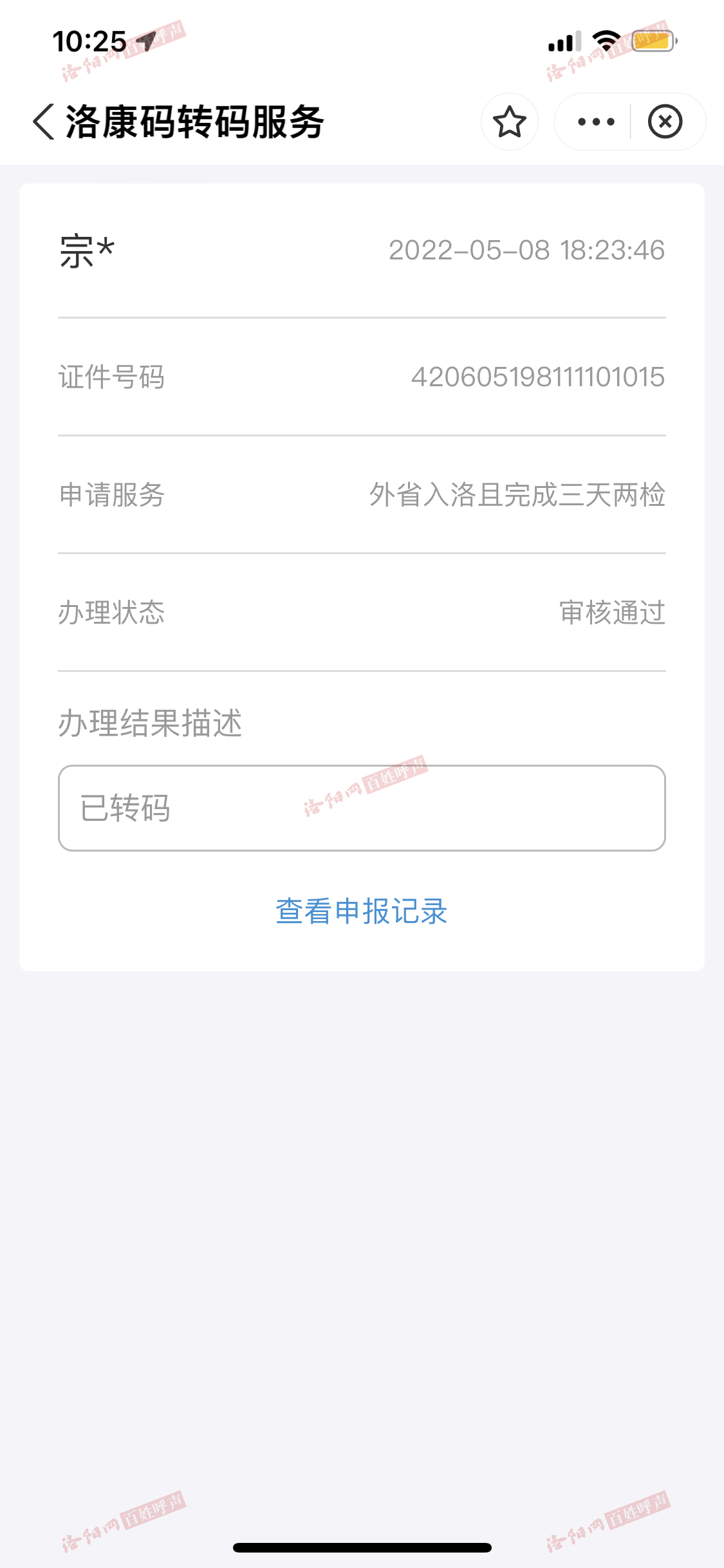Go back using the back arrow
This screenshot has height=1568, width=724.
pos(44,122)
